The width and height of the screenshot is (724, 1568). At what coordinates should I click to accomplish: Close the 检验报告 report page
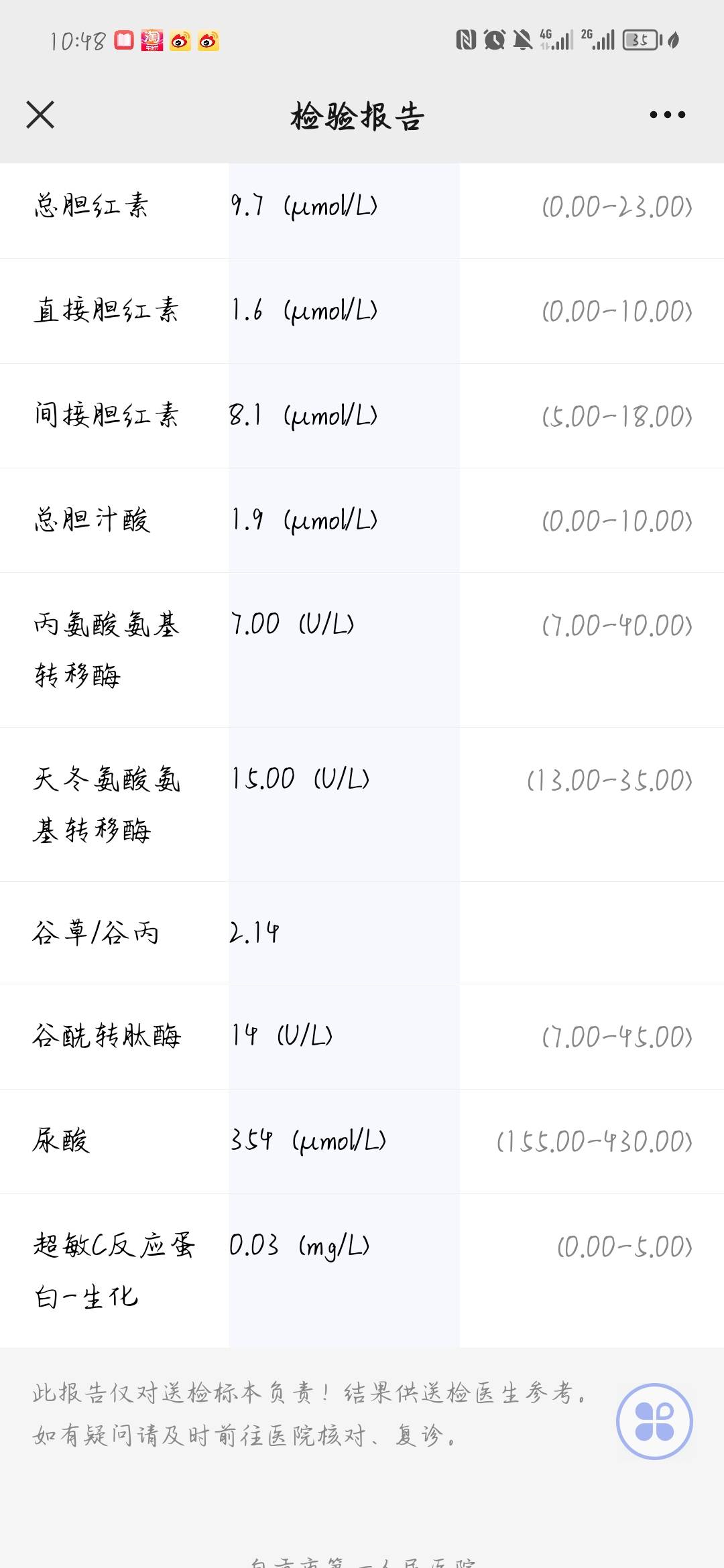tap(42, 114)
